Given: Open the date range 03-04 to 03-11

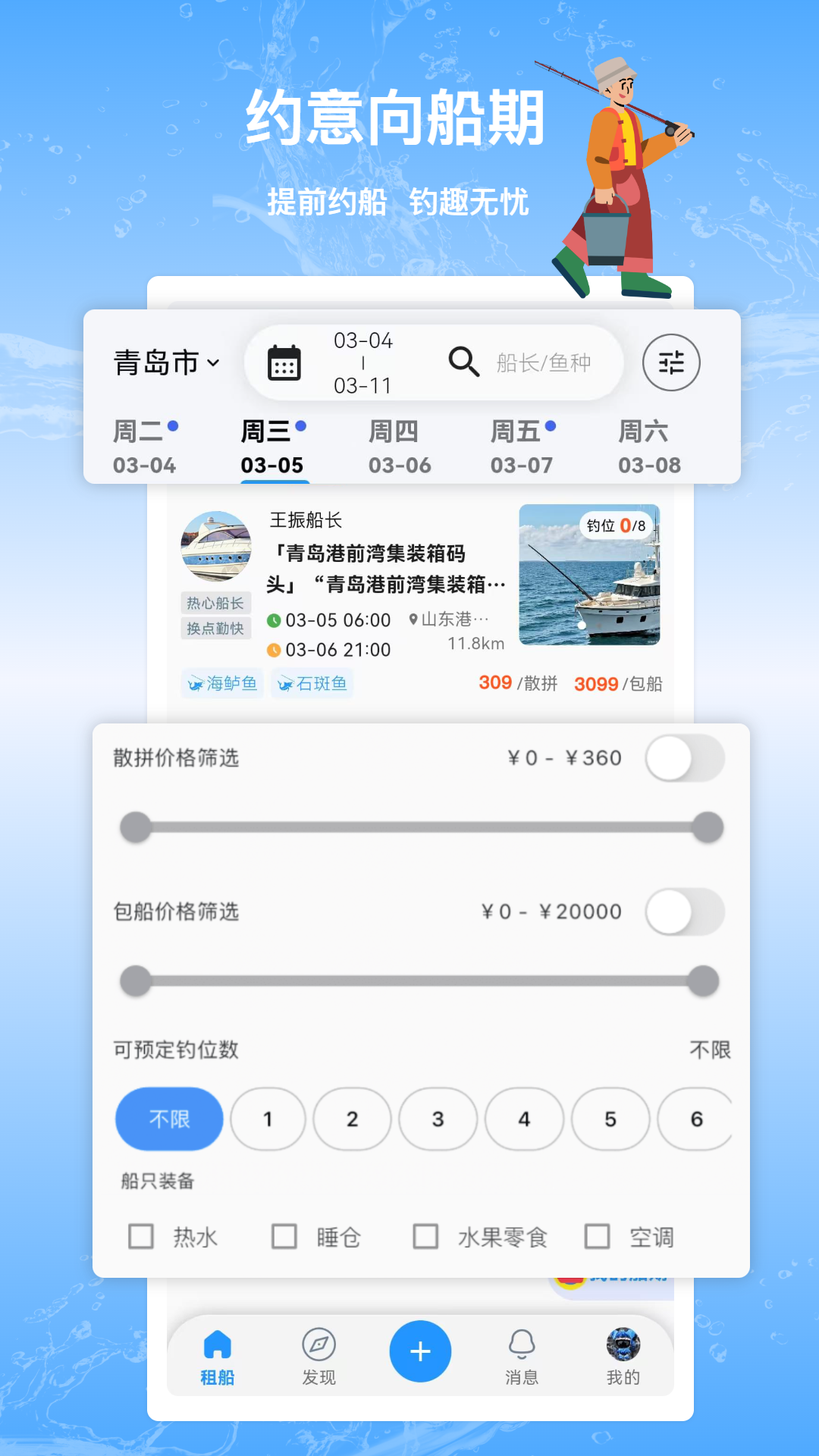Looking at the screenshot, I should (362, 362).
